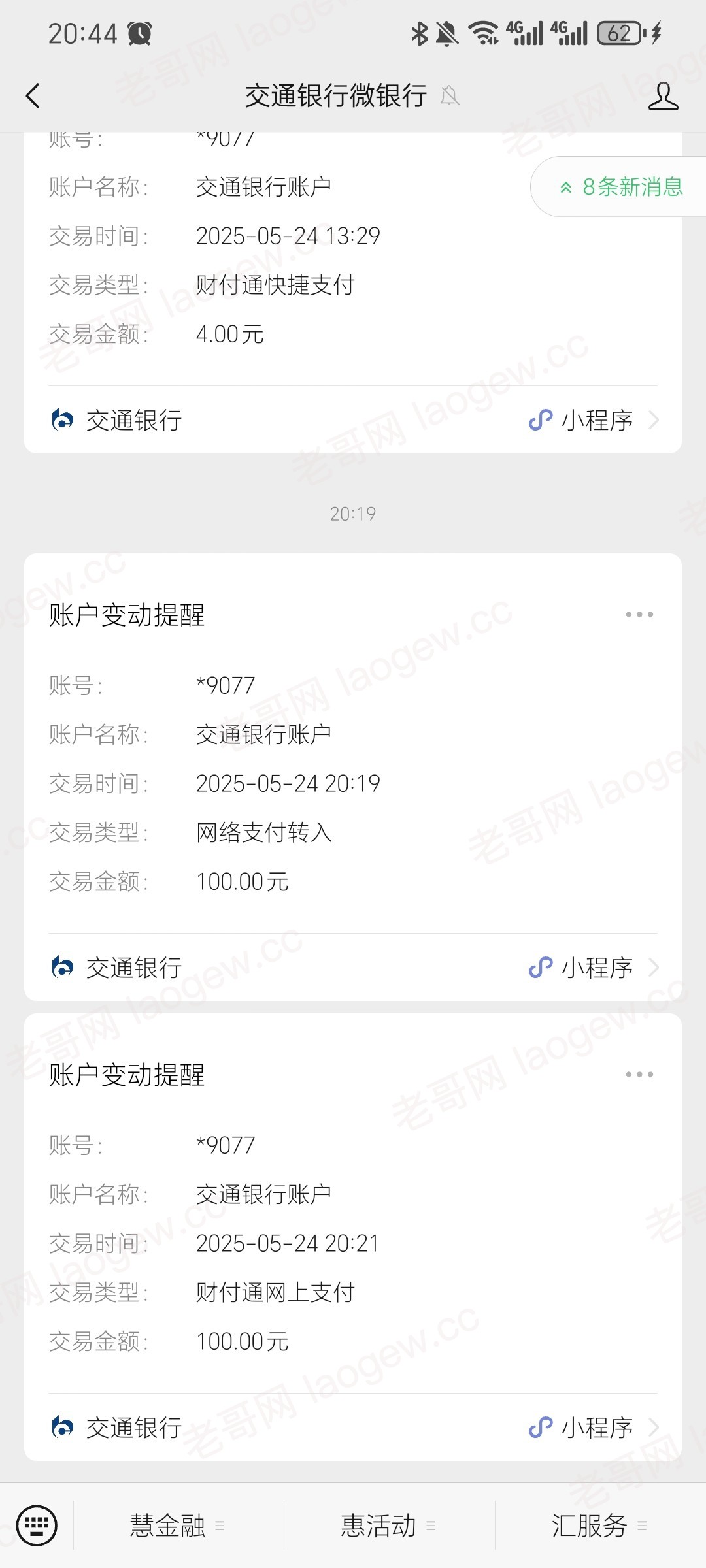
Task: Open the 网络支付转入 100.00元 notification card
Action: [x=353, y=784]
